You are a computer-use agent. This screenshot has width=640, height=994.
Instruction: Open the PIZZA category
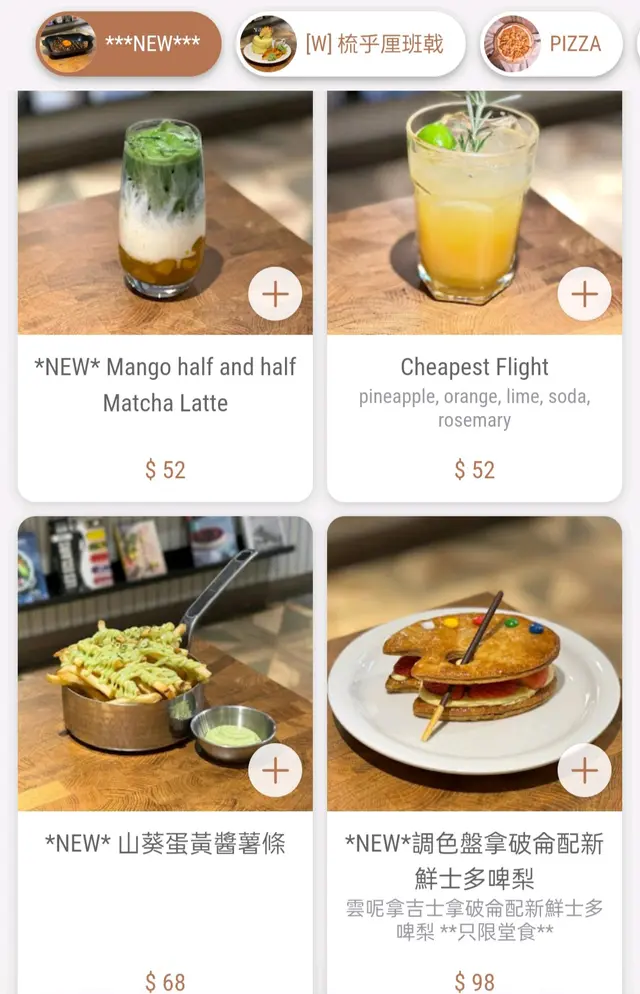tap(551, 44)
